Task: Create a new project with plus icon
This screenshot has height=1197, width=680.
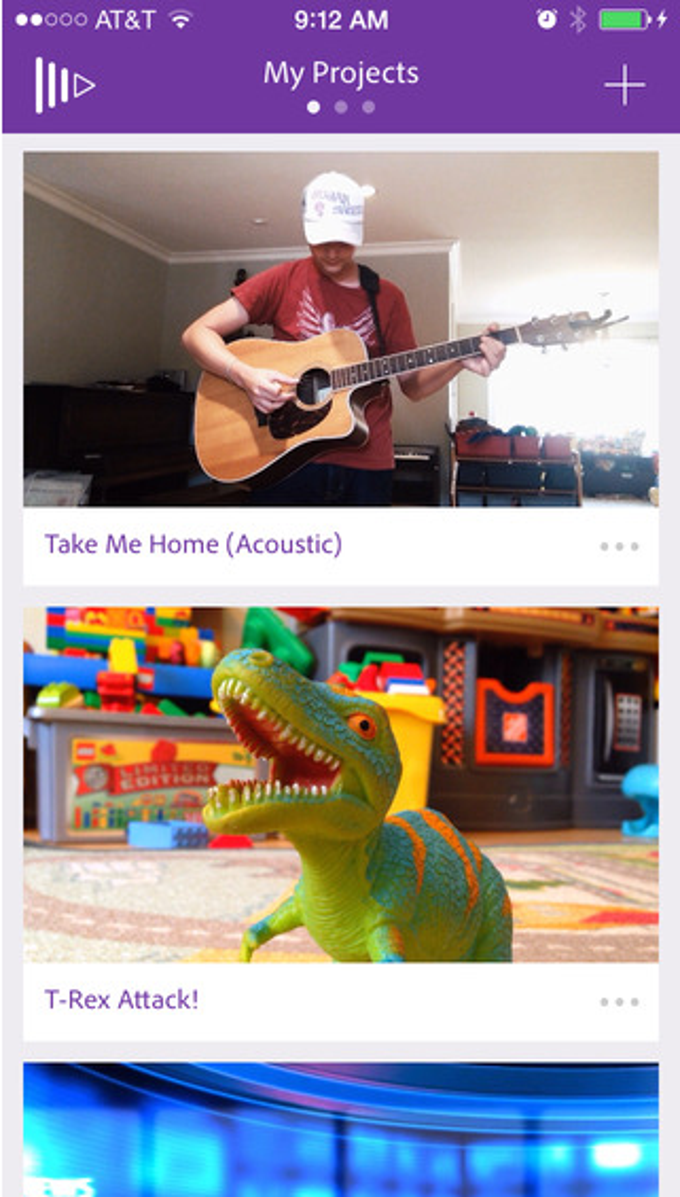Action: 624,87
